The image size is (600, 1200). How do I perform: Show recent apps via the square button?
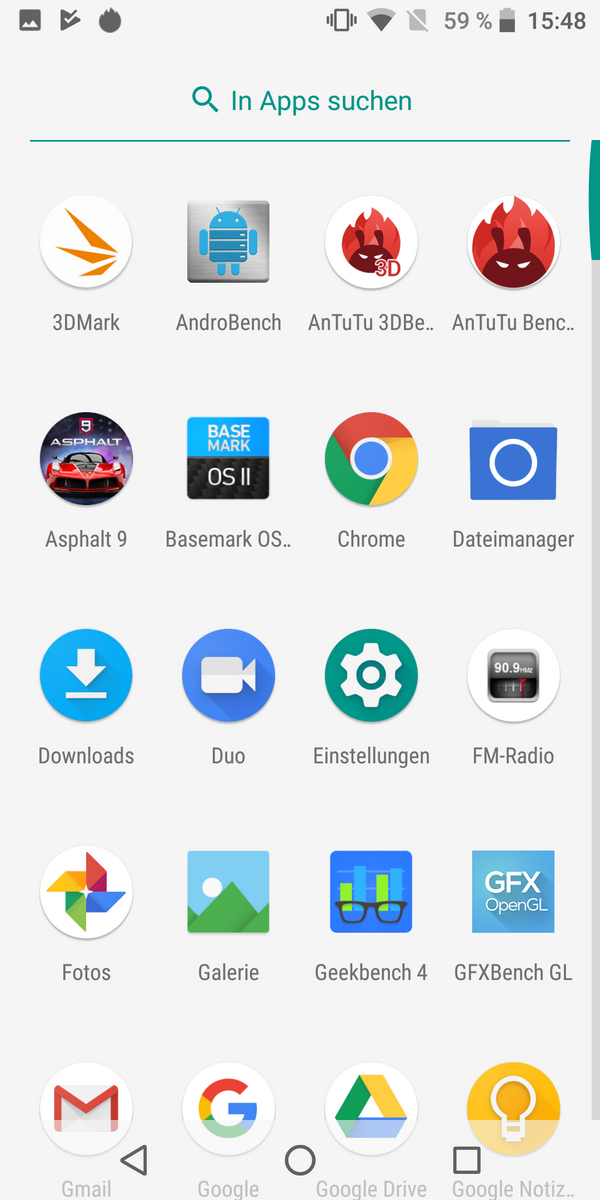tap(466, 1160)
